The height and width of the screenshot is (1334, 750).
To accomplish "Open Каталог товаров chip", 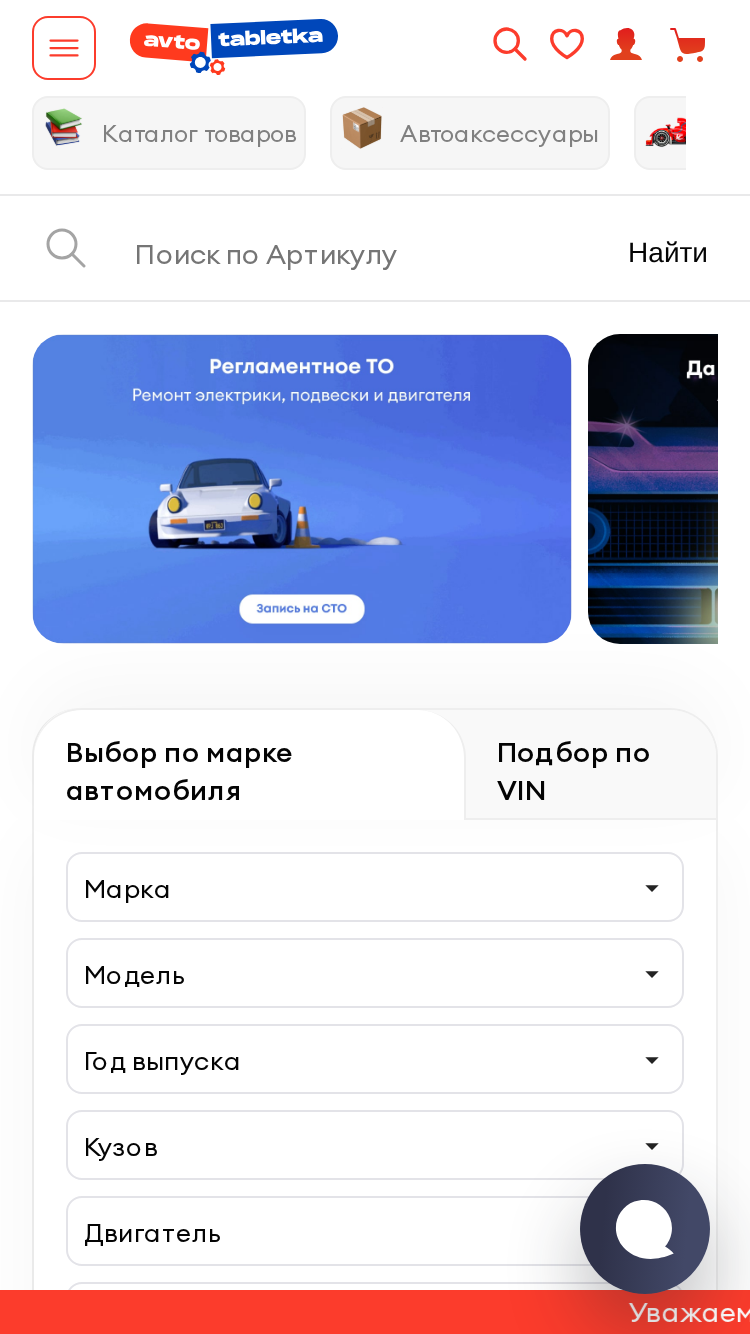I will (169, 133).
